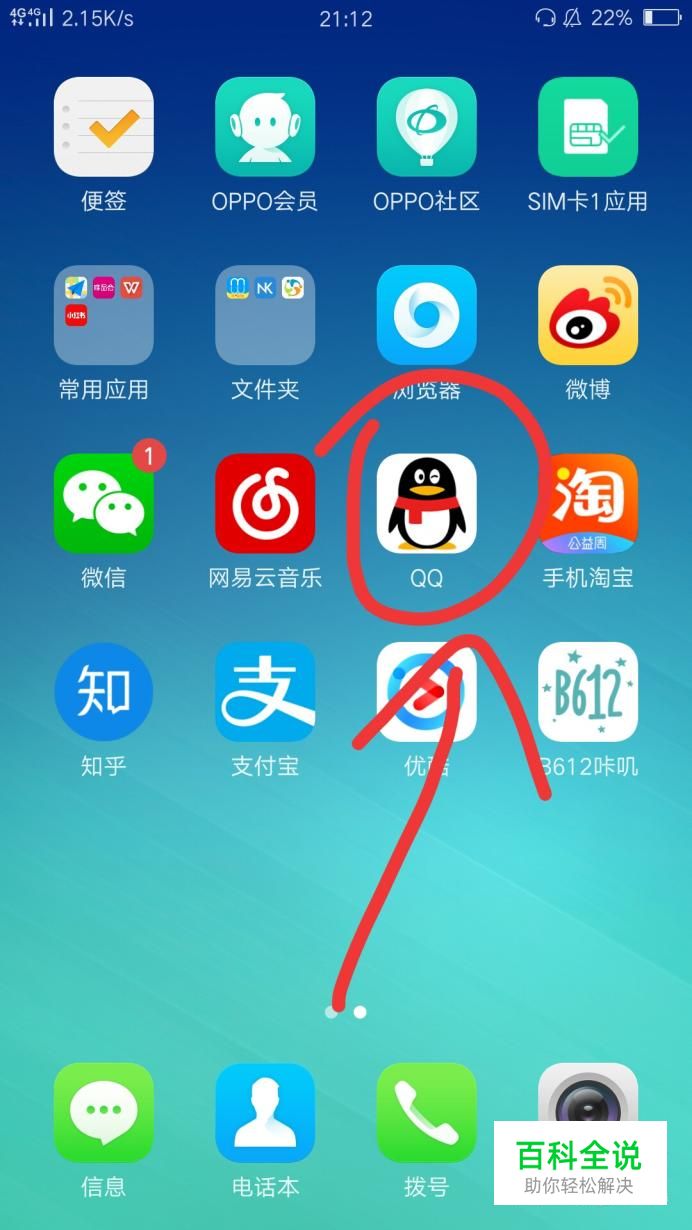The height and width of the screenshot is (1230, 692).
Task: Open the 便签 notes app
Action: pyautogui.click(x=103, y=127)
